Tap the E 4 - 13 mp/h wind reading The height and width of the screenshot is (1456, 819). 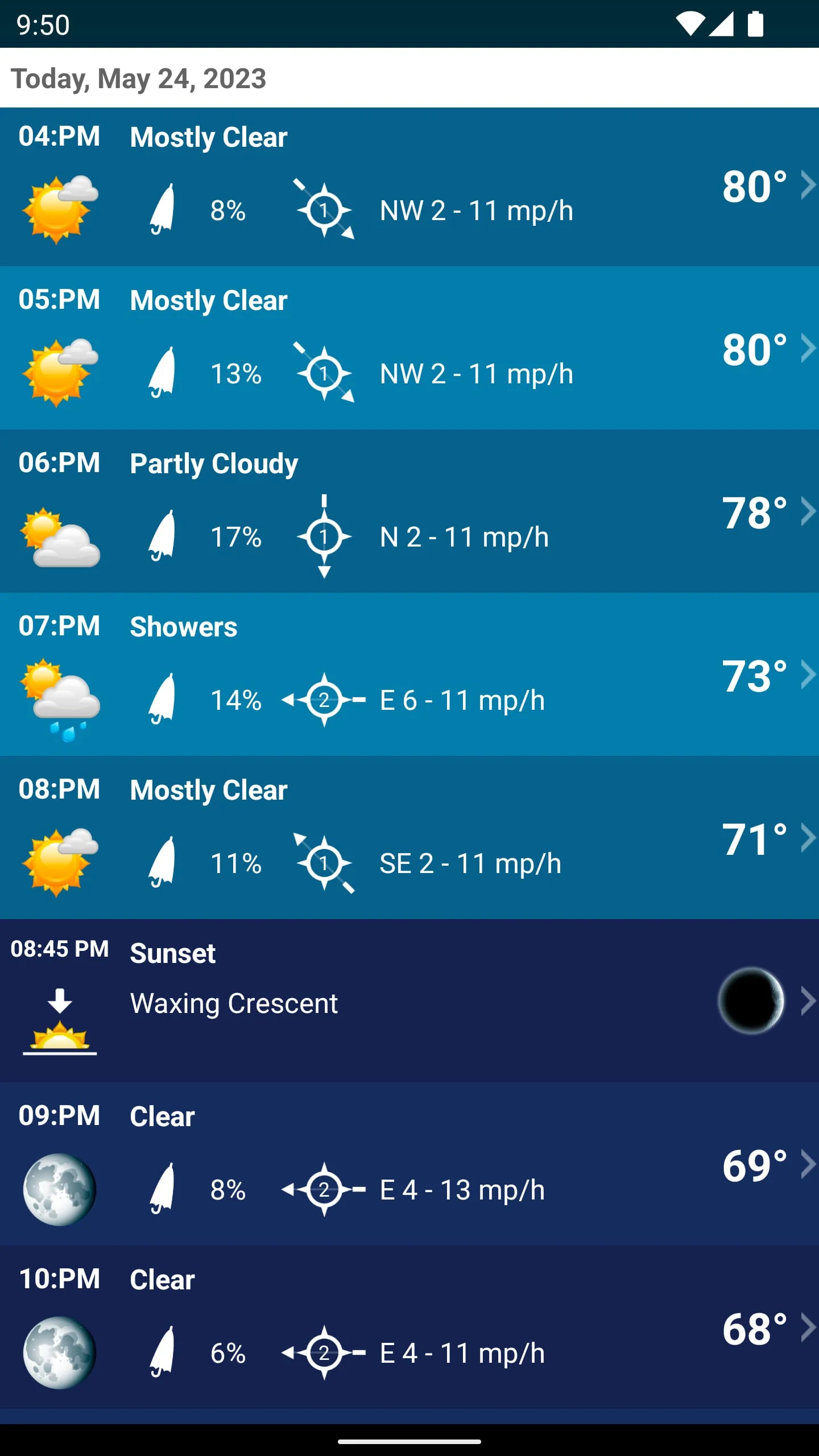pyautogui.click(x=461, y=1189)
